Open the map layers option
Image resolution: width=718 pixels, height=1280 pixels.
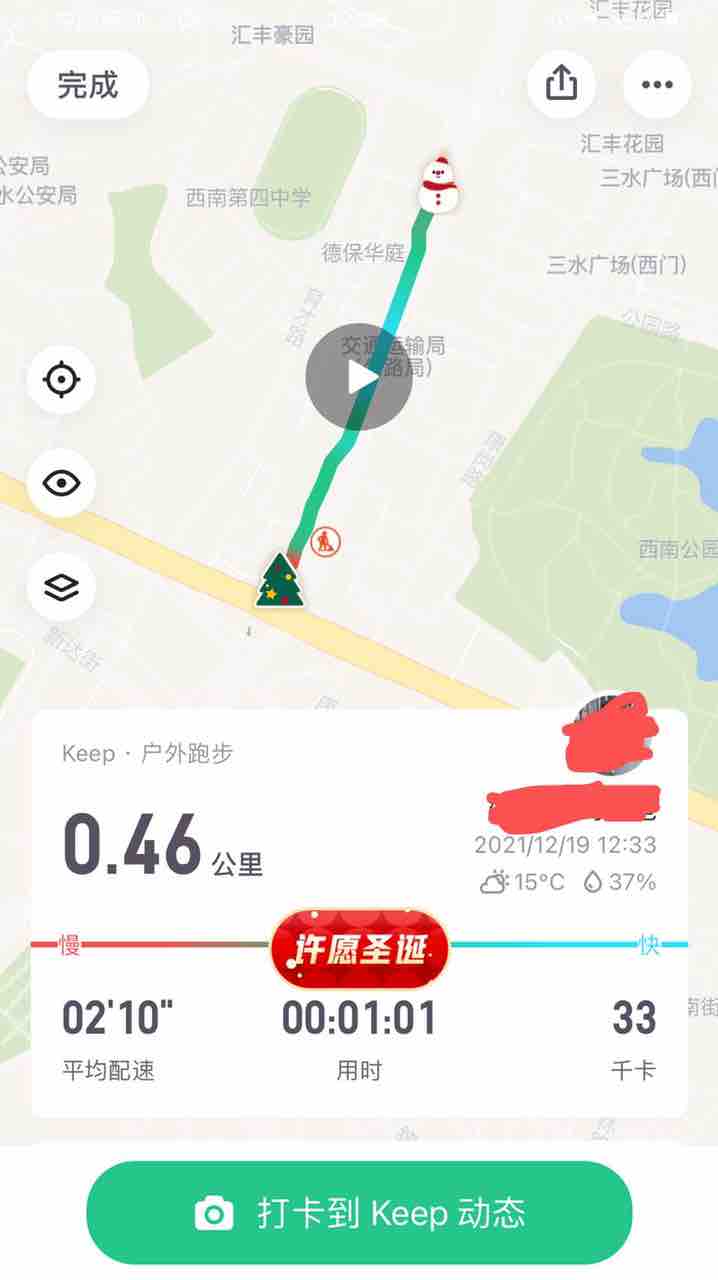point(61,587)
